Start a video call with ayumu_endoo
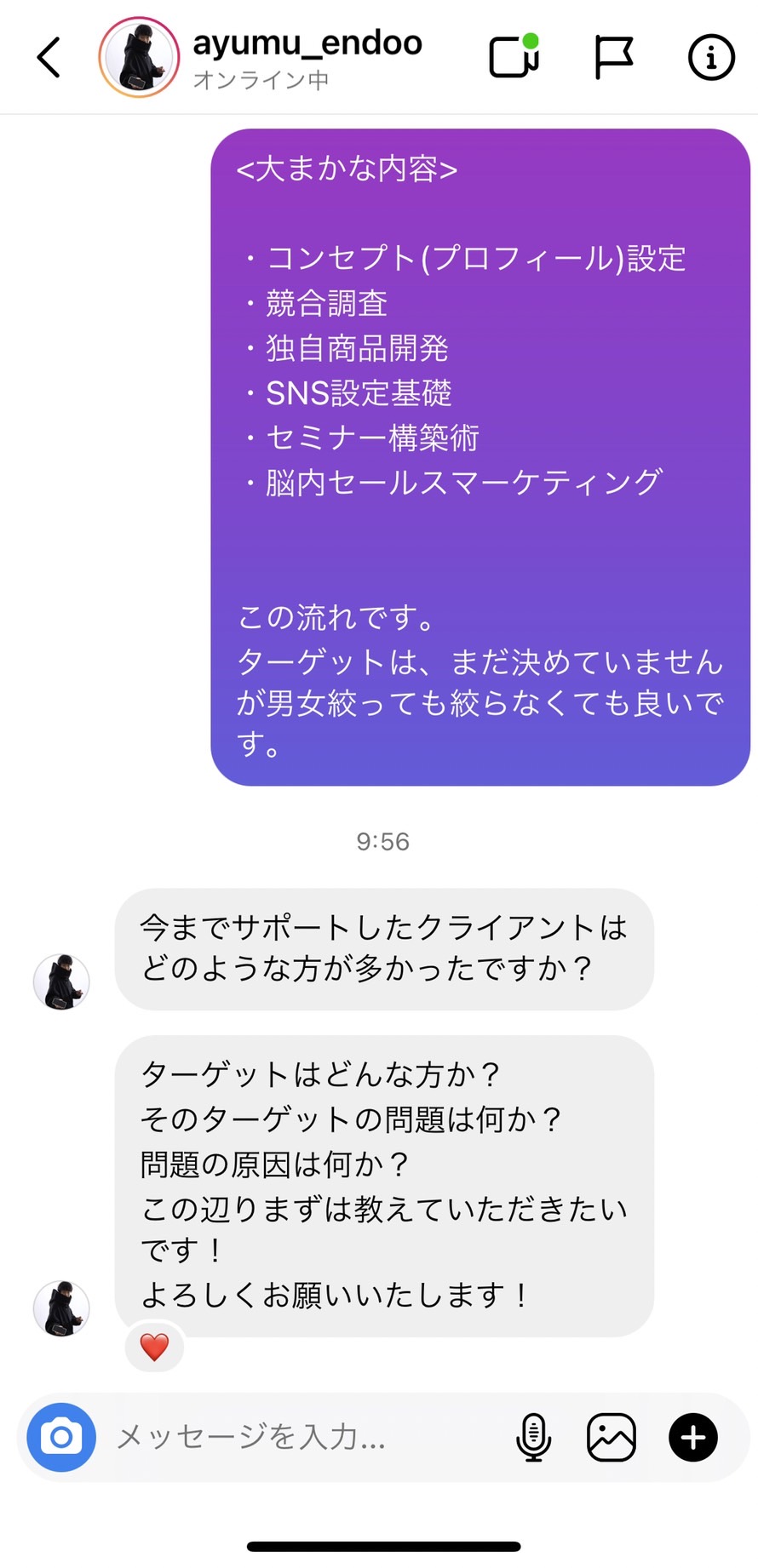Viewport: 758px width, 1568px height. [x=514, y=56]
